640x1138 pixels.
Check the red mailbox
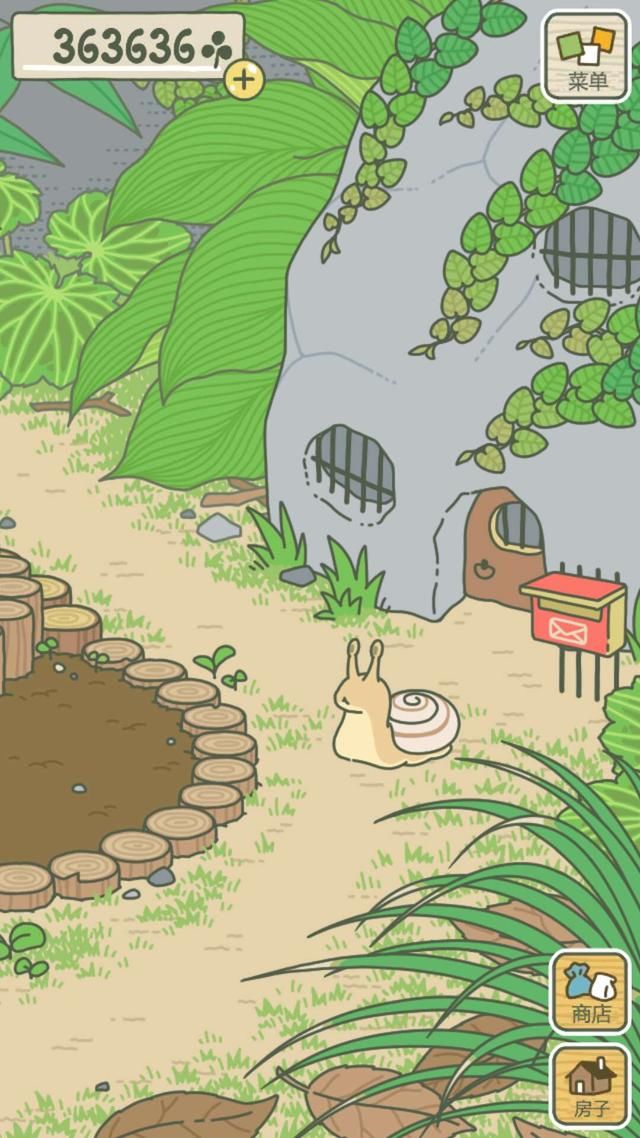(x=574, y=613)
